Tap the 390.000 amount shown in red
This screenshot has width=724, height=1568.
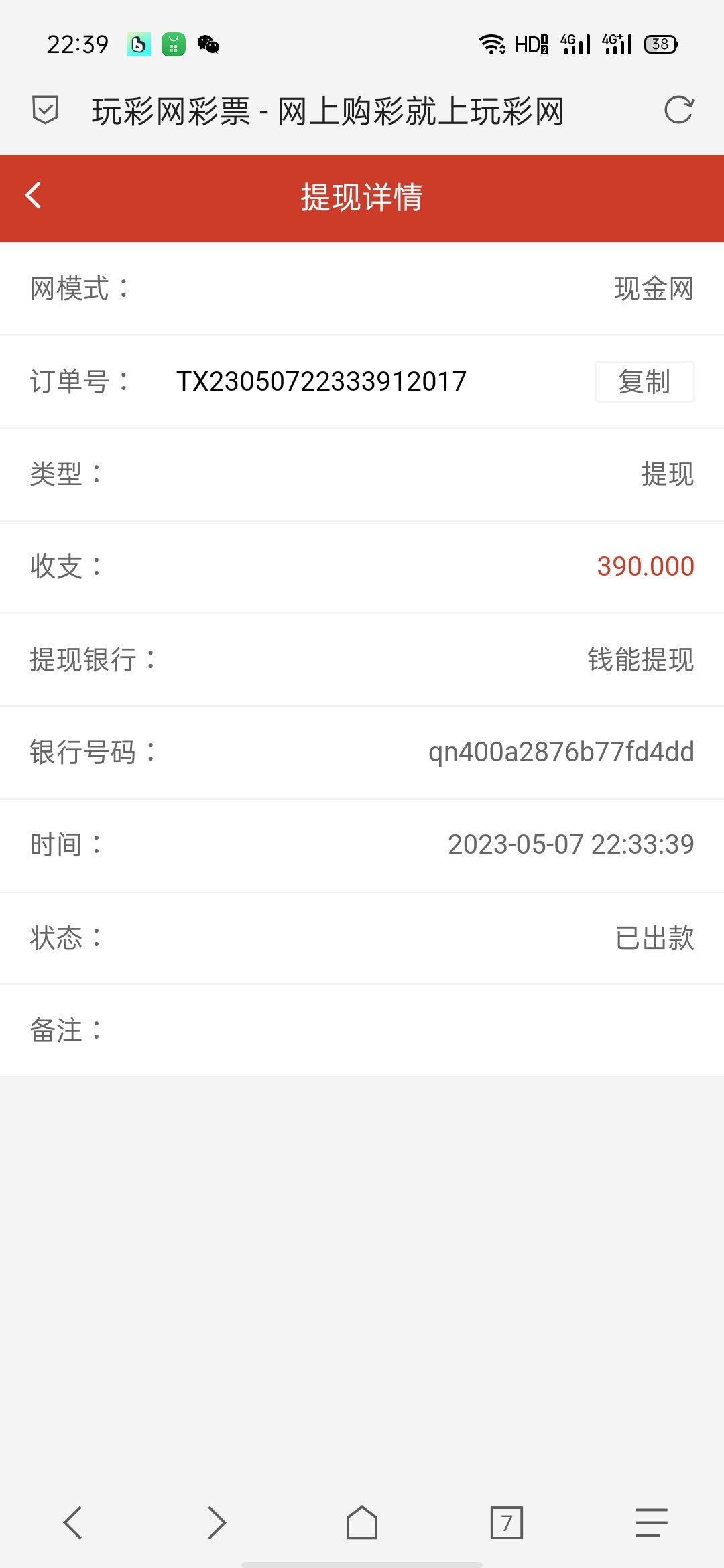point(645,567)
